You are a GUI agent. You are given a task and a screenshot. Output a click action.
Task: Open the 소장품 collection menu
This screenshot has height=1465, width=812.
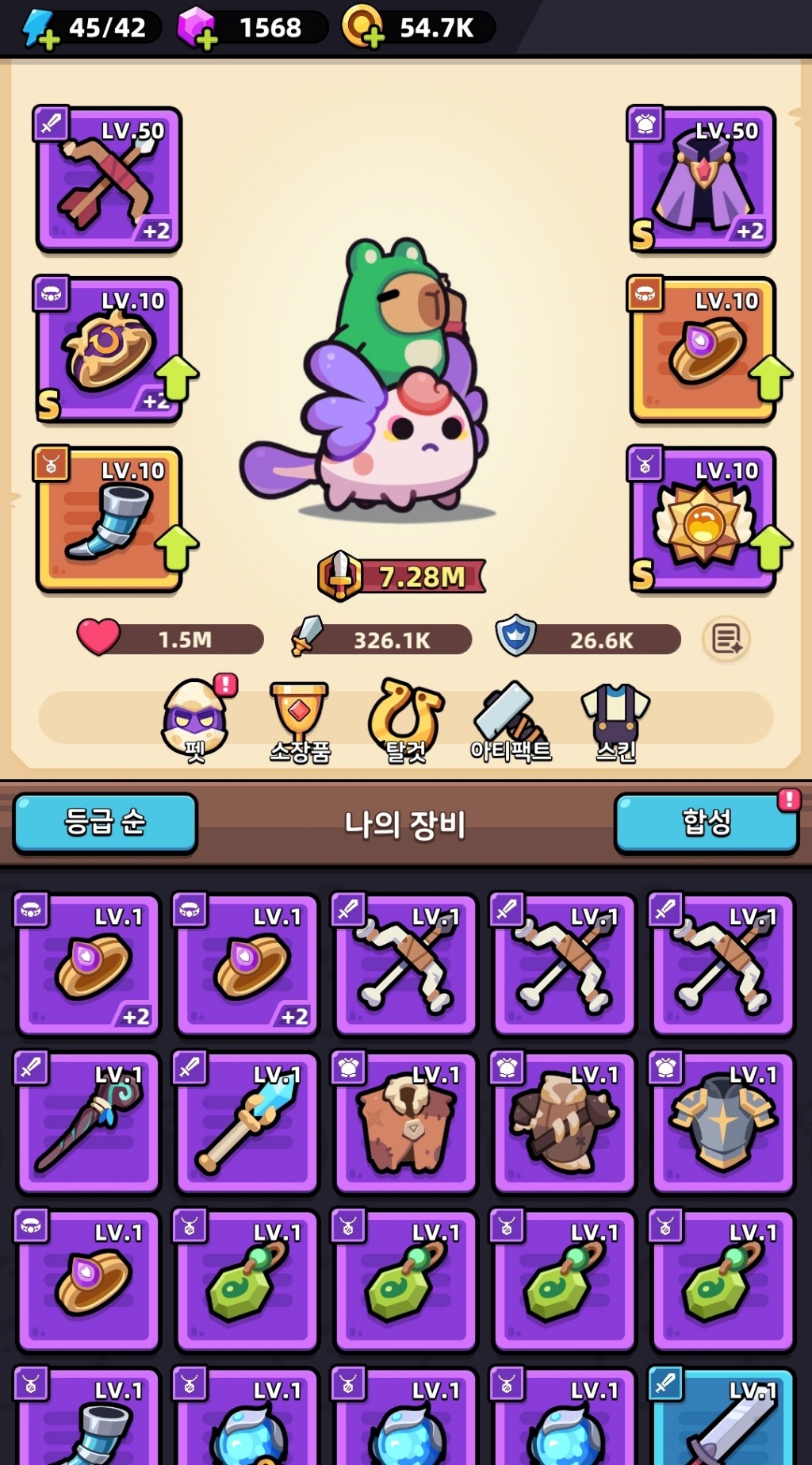coord(300,719)
